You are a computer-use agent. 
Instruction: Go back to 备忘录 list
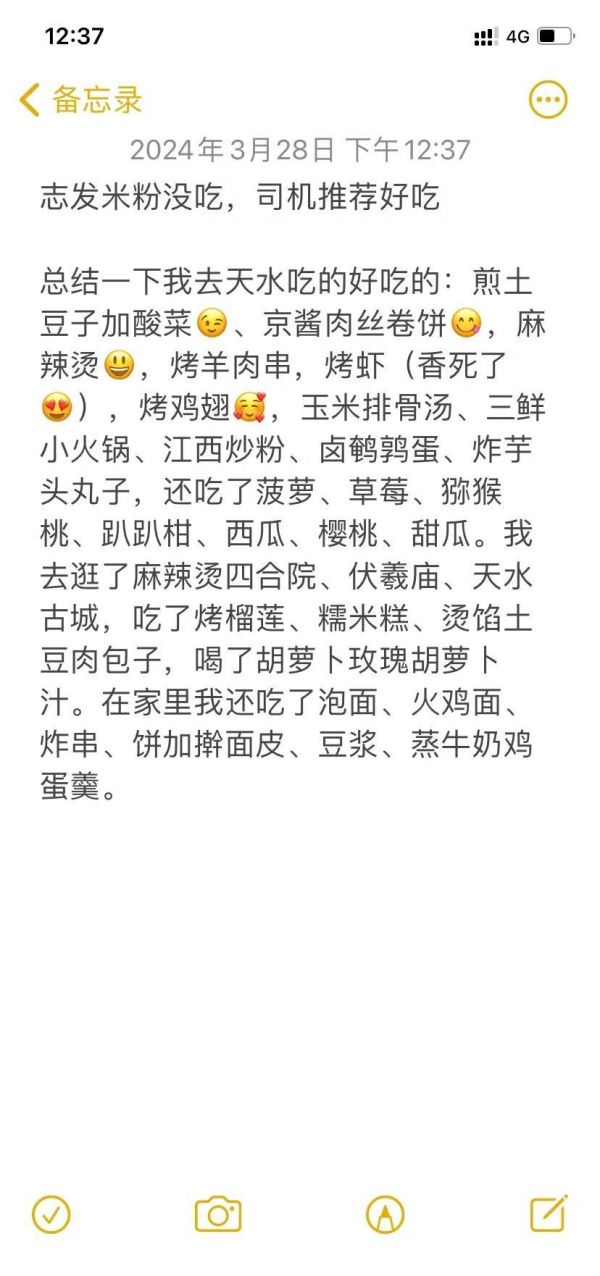pos(80,100)
